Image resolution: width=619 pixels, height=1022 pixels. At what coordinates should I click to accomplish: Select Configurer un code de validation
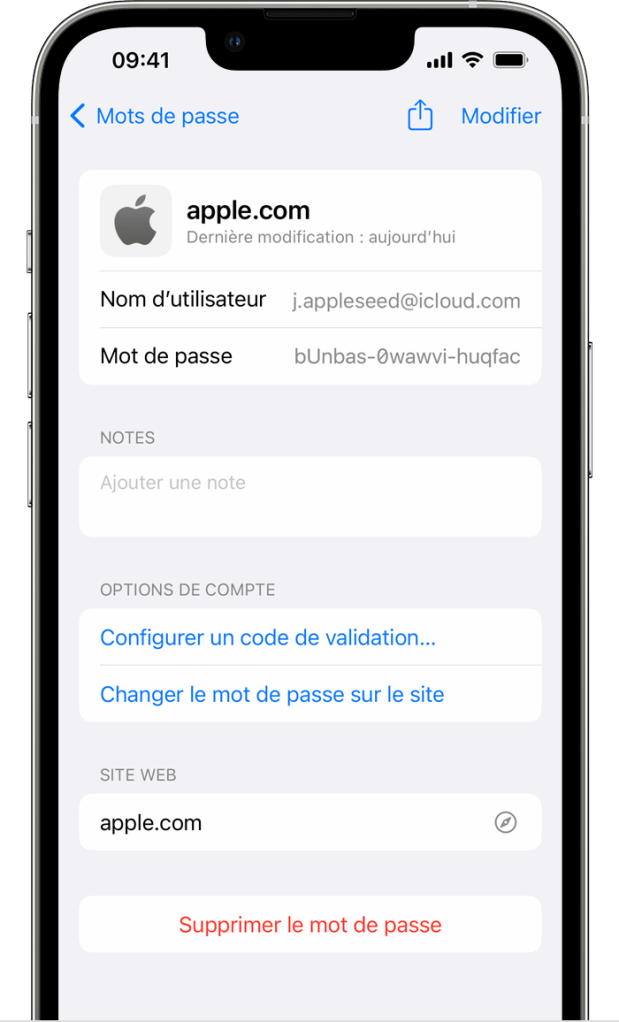coord(267,637)
